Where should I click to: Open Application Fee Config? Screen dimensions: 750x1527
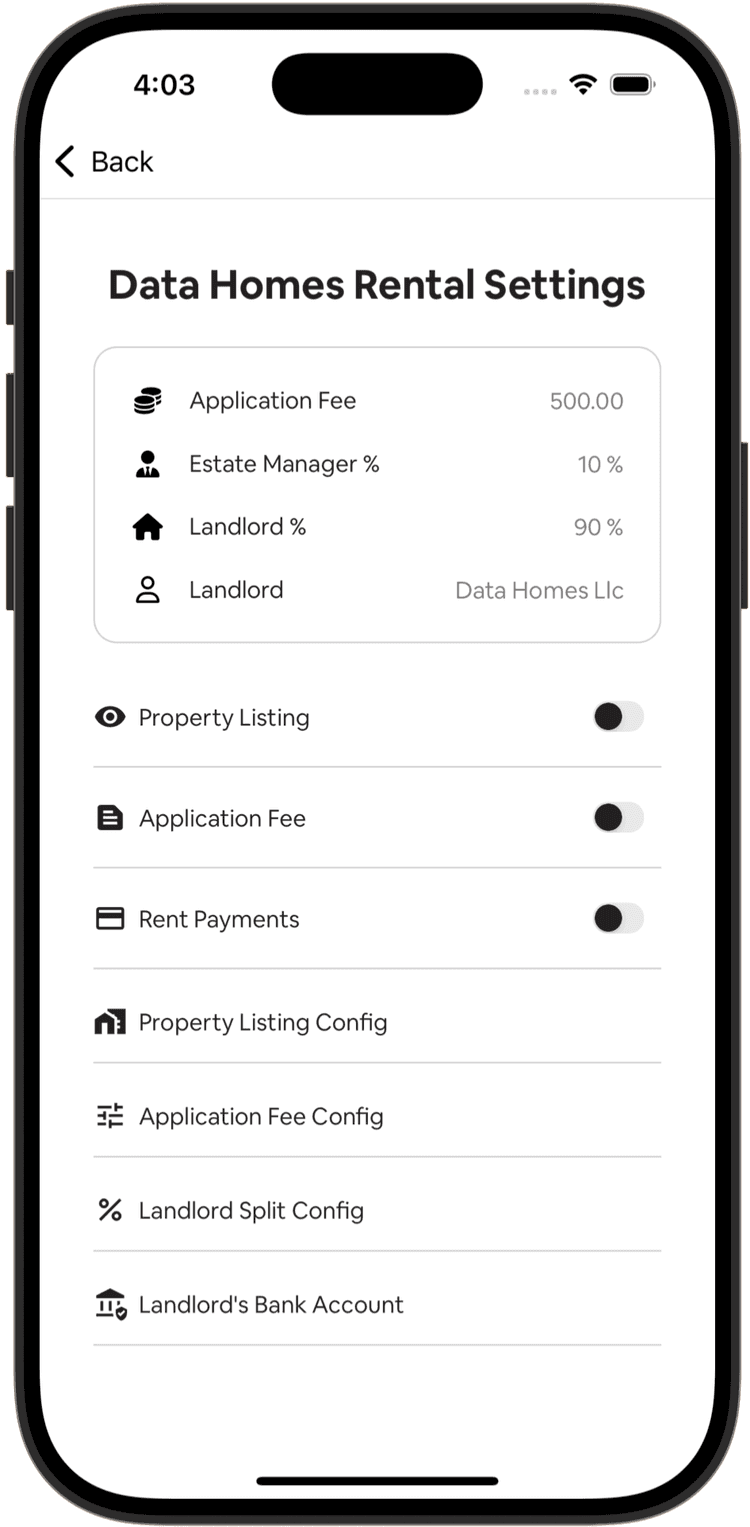pyautogui.click(x=262, y=1115)
